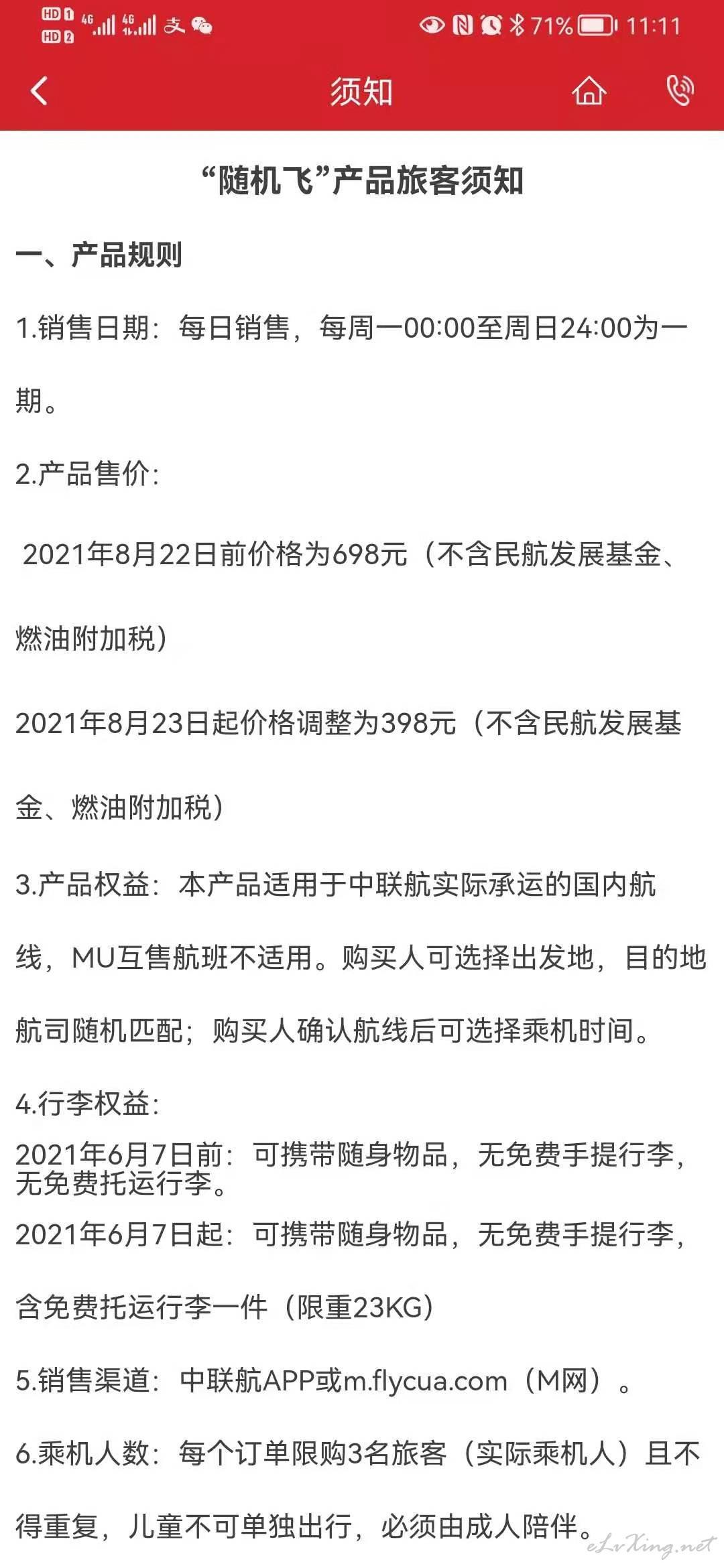The image size is (724, 1568).
Task: Call customer service via the phone icon
Action: pyautogui.click(x=680, y=90)
